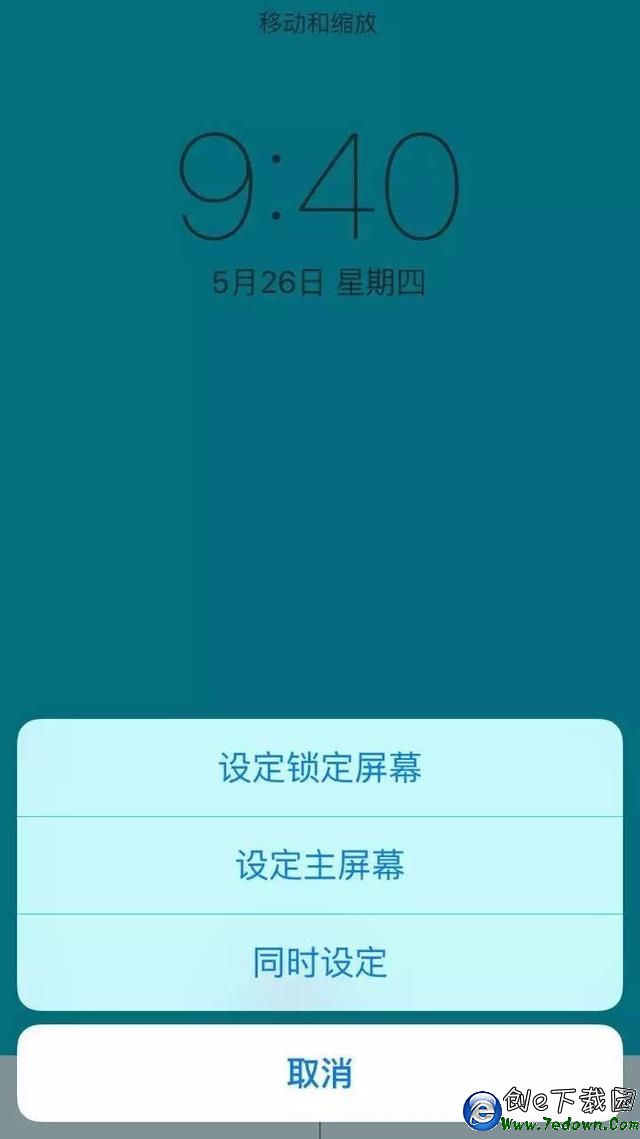Select the 设定主屏幕 option
Screen dimensions: 640x1139
click(320, 865)
